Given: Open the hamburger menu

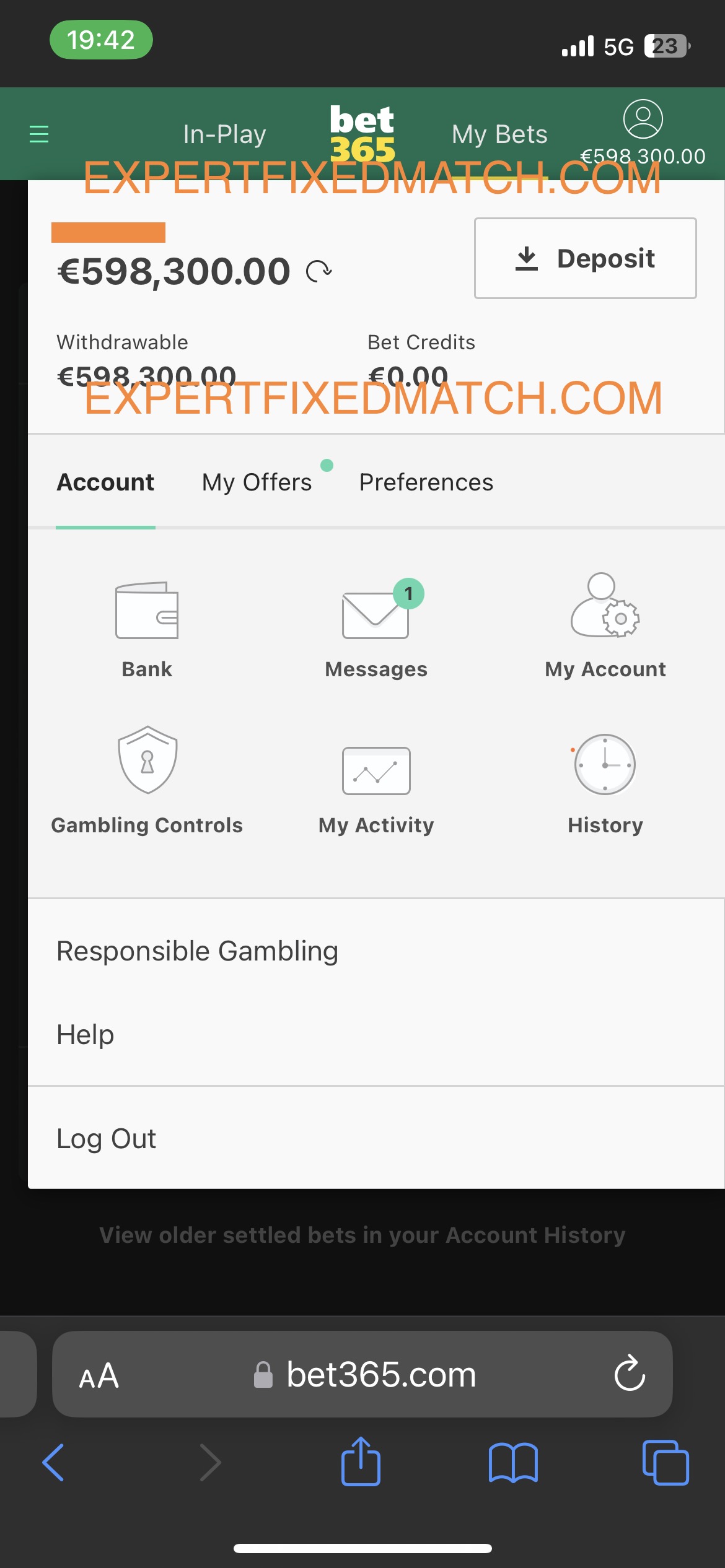Looking at the screenshot, I should (39, 134).
